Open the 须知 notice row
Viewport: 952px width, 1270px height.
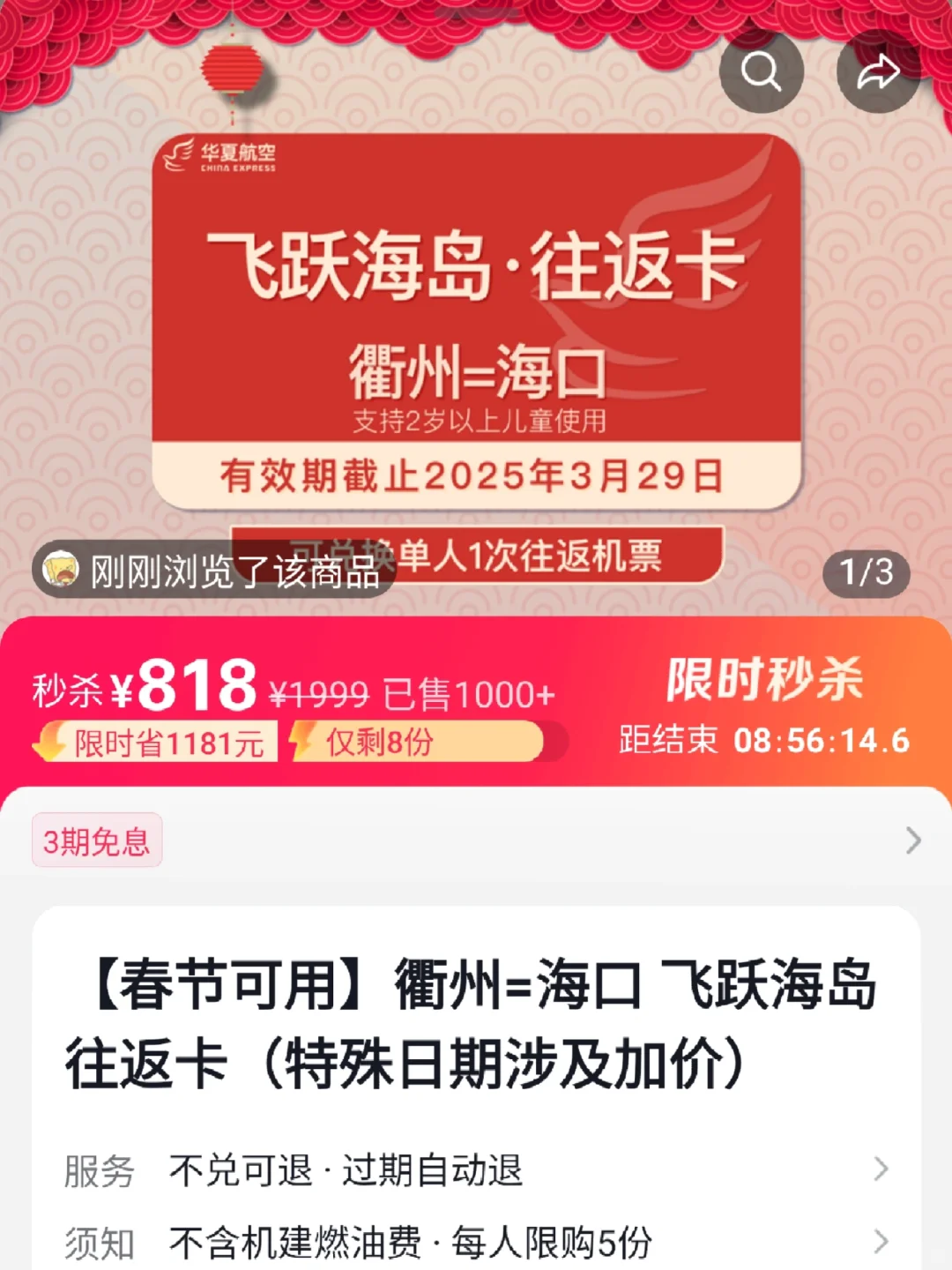pyautogui.click(x=476, y=1242)
